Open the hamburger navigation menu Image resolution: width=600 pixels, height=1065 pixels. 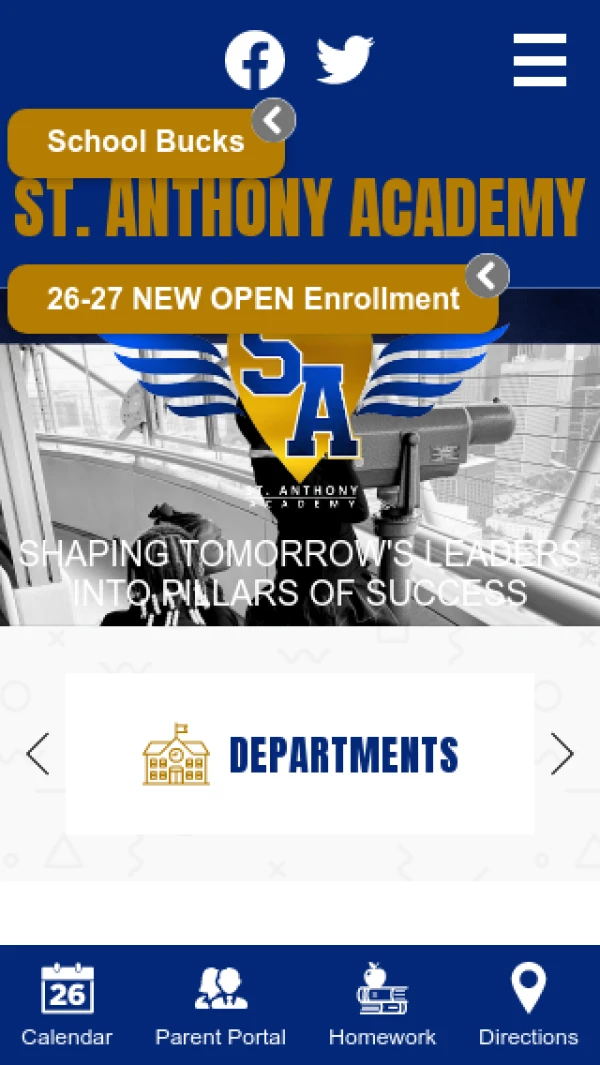pos(540,60)
